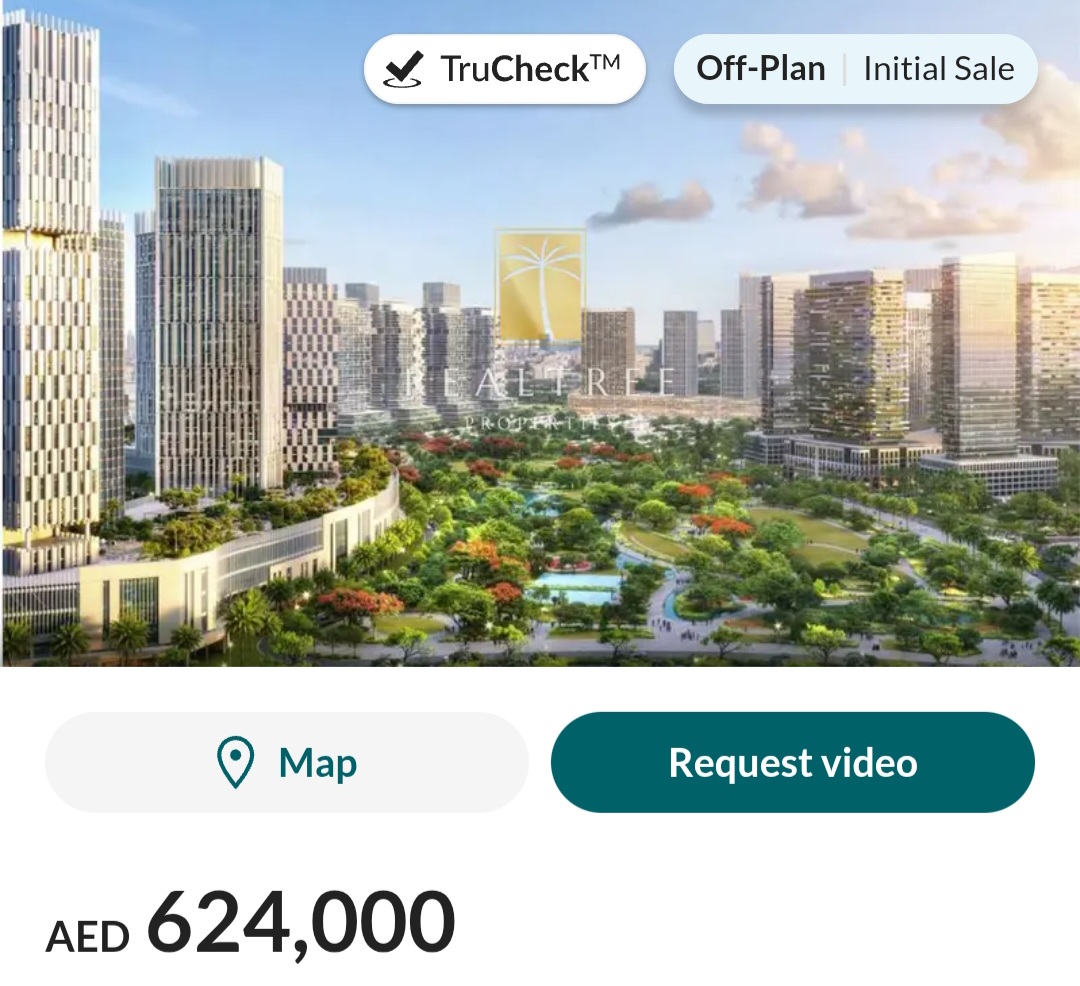
Task: Open the Map view
Action: pyautogui.click(x=287, y=763)
